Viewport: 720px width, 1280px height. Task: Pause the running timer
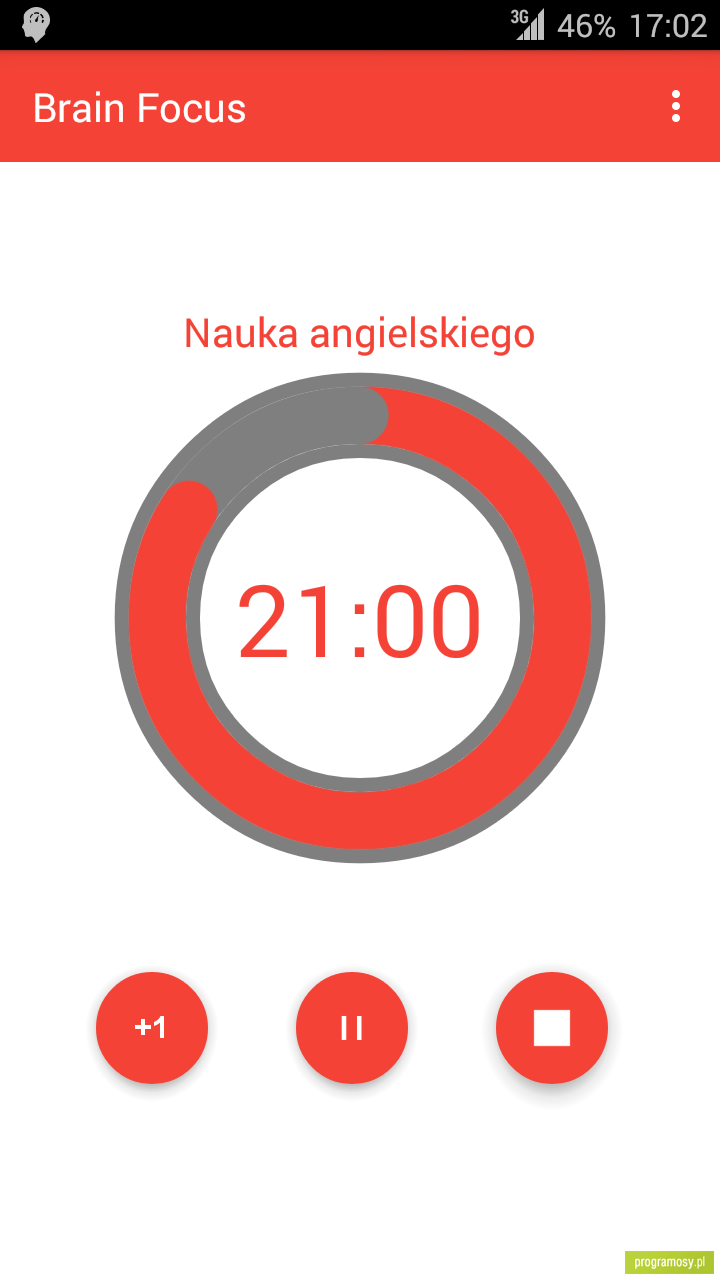point(352,1028)
